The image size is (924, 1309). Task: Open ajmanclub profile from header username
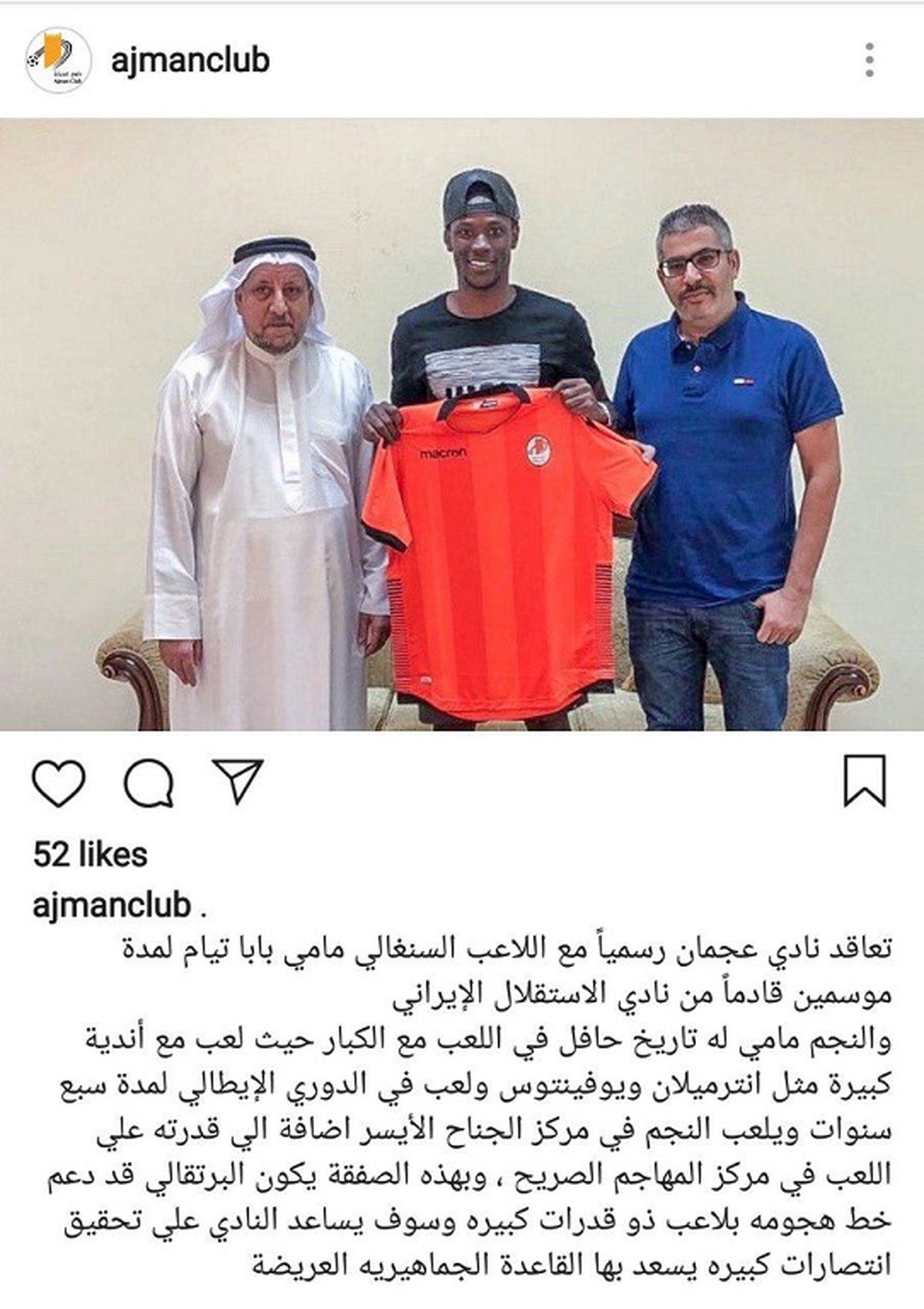tap(190, 61)
